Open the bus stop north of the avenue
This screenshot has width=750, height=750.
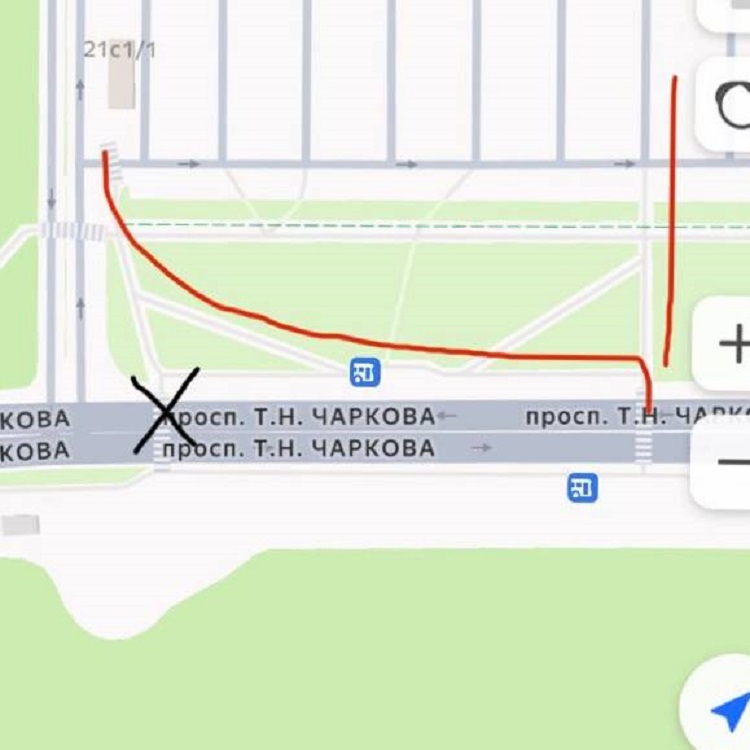(364, 374)
